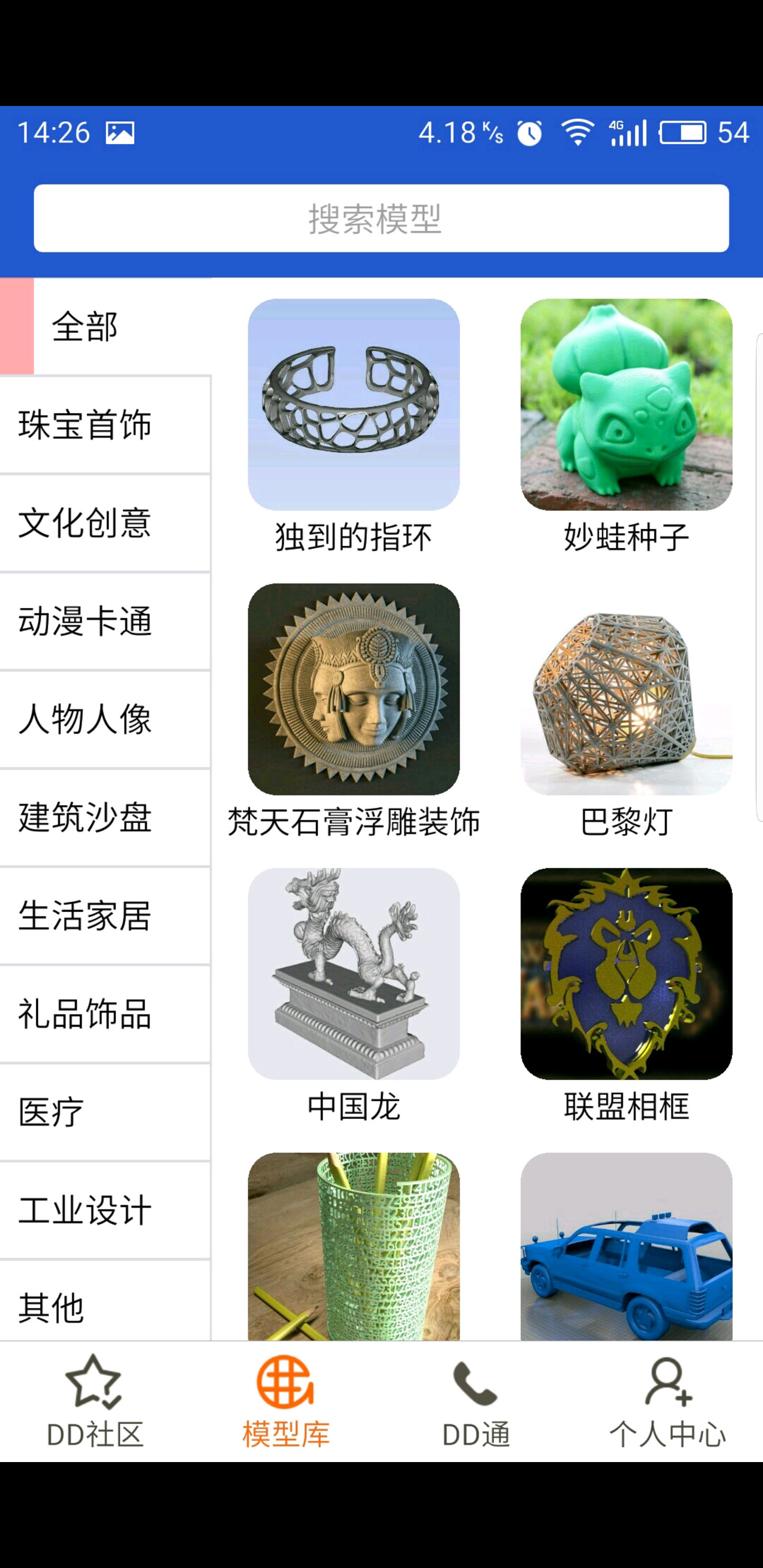The width and height of the screenshot is (763, 1568).
Task: Select the 人物人像 category
Action: click(x=105, y=719)
